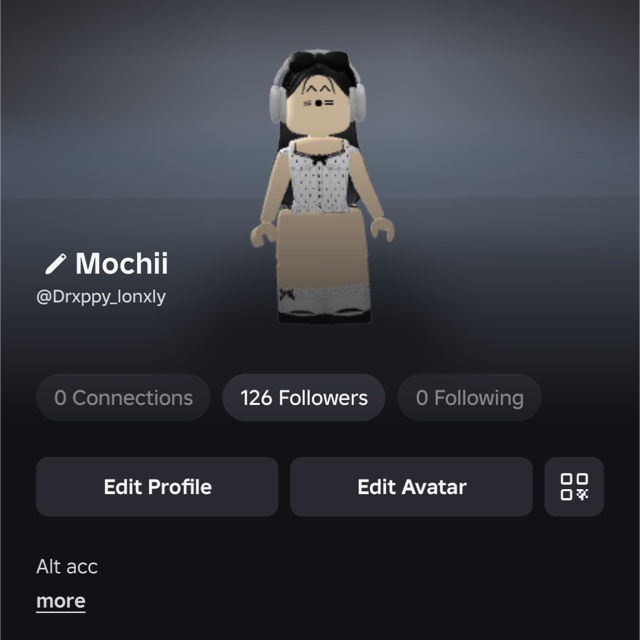Show the profile QR code

tap(574, 487)
